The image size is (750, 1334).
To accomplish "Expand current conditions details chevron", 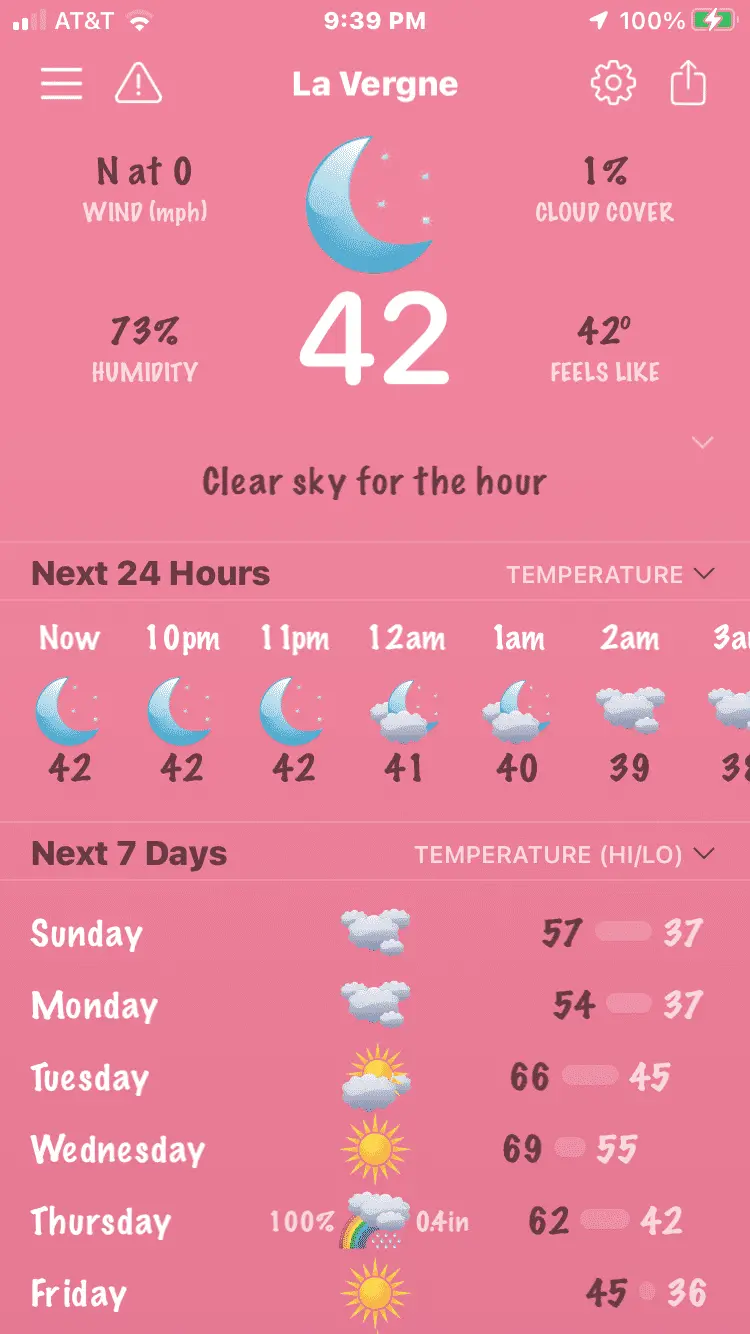I will pyautogui.click(x=703, y=442).
